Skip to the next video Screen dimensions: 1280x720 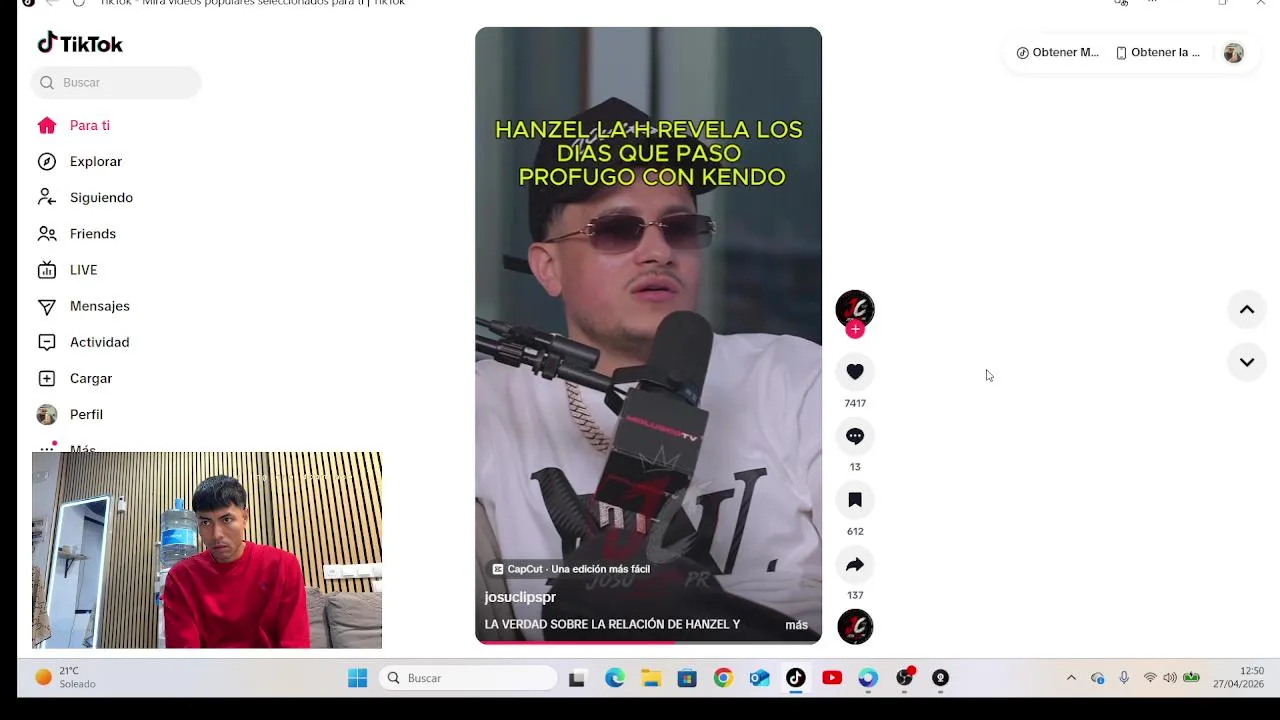pos(1247,362)
